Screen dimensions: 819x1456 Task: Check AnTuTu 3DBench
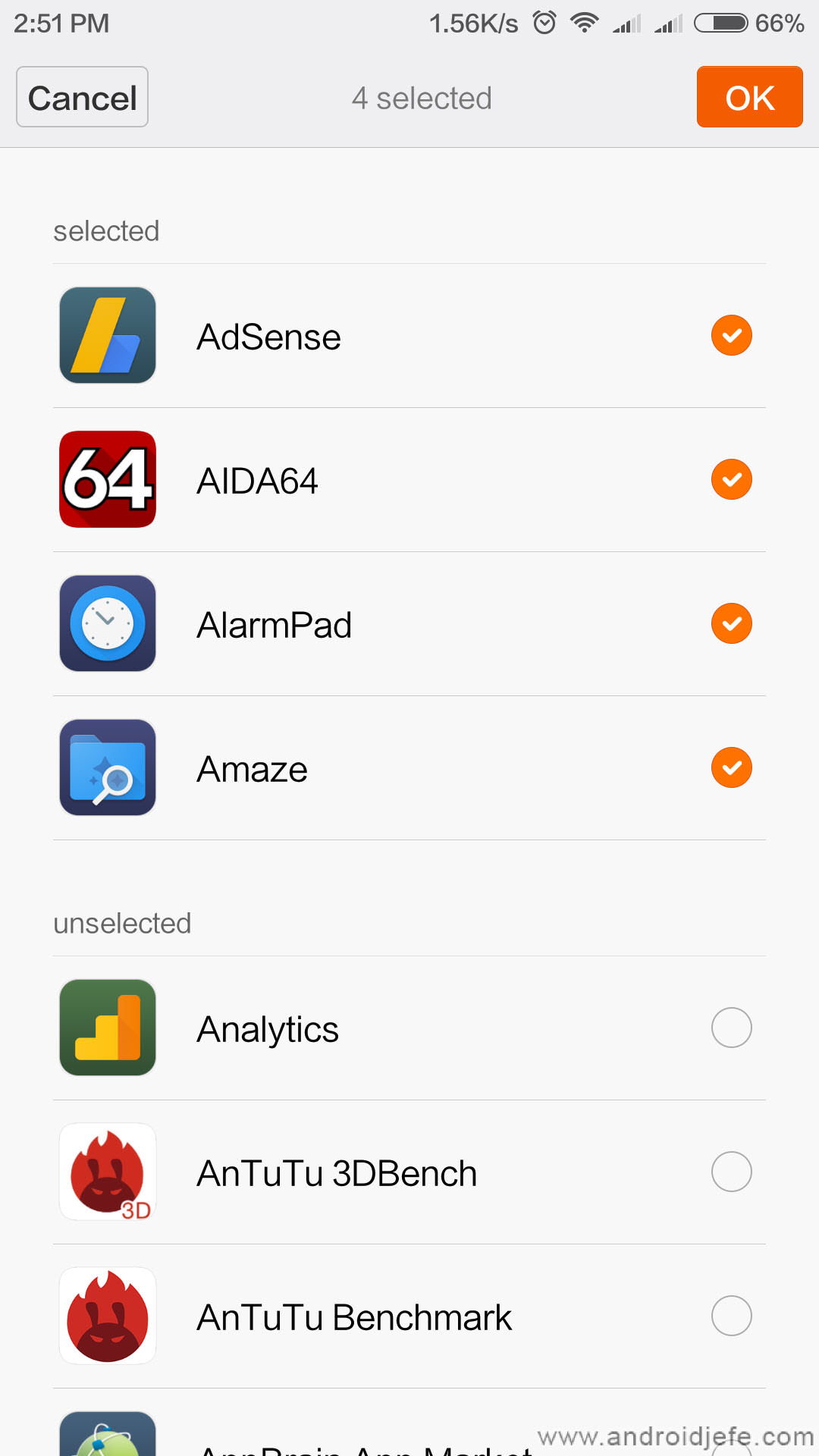[x=731, y=1172]
